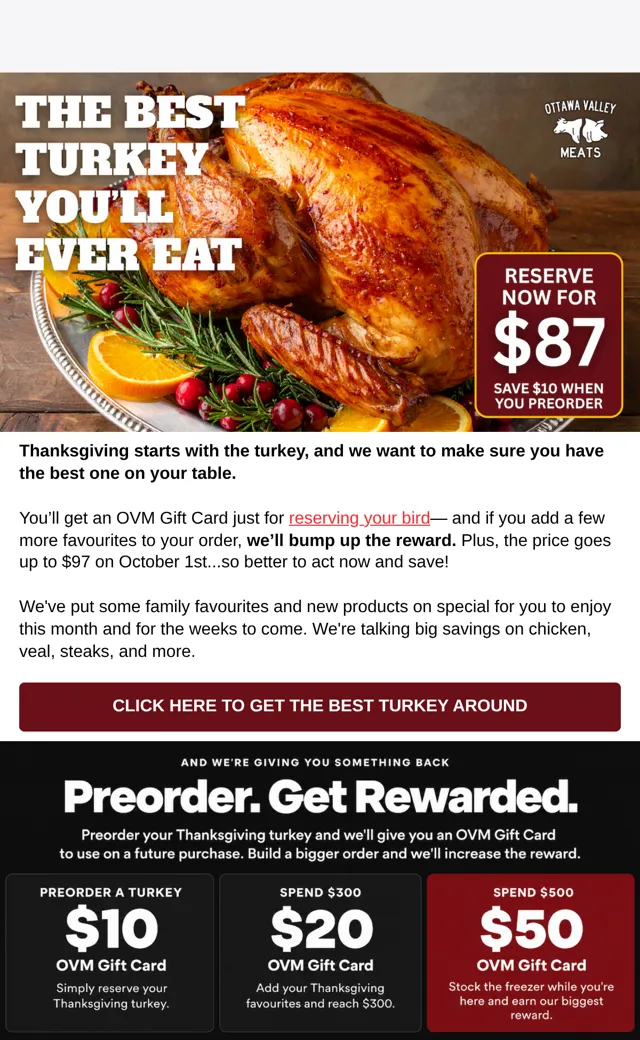The image size is (640, 1040).
Task: Open the "reserving your bird" link
Action: (x=359, y=518)
